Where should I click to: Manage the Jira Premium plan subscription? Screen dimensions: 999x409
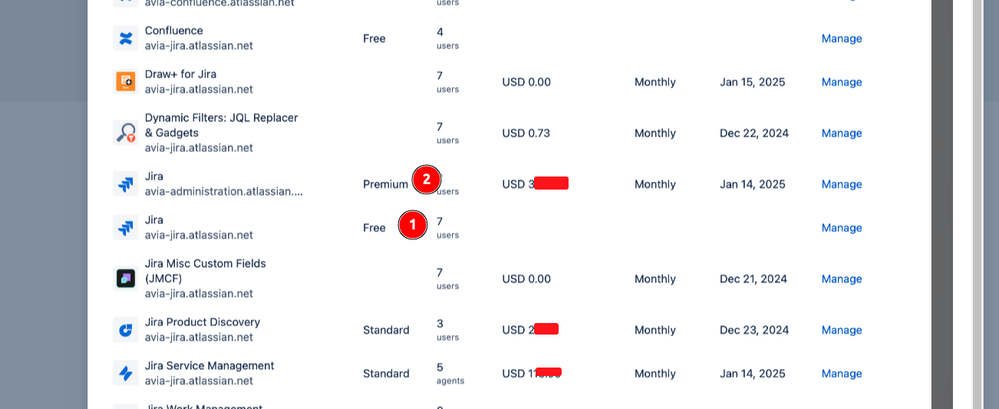[x=841, y=184]
